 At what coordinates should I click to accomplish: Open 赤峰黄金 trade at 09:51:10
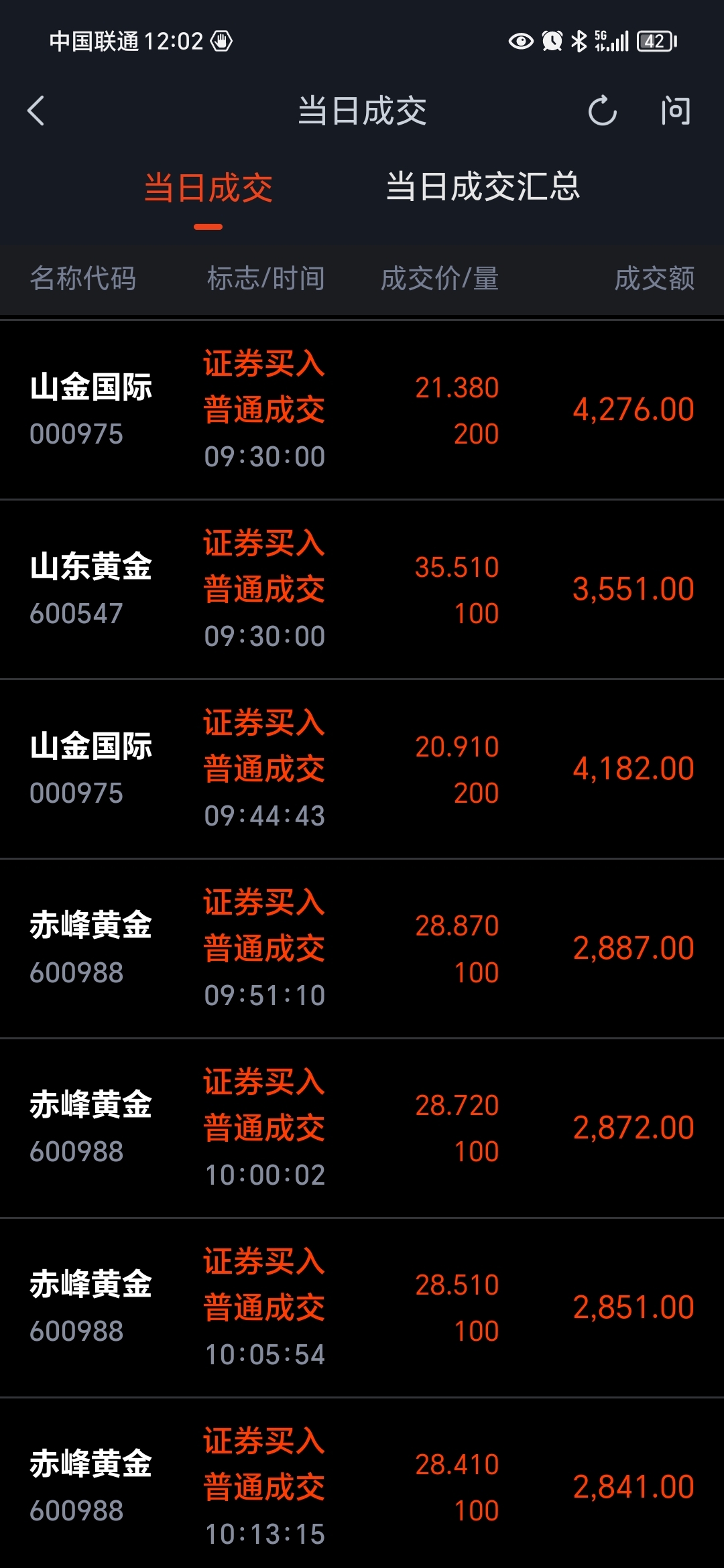[362, 949]
